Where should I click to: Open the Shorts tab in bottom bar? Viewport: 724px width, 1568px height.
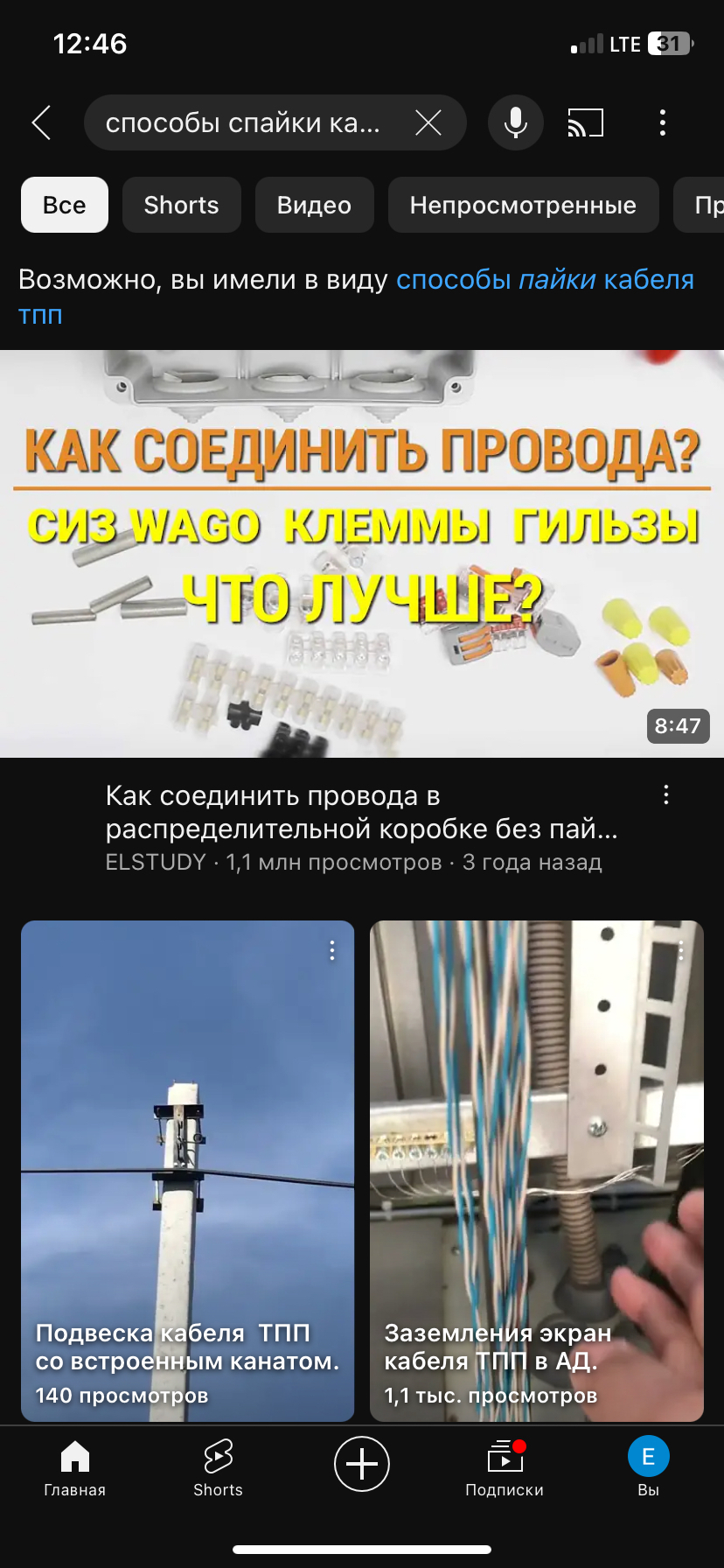click(x=219, y=1467)
